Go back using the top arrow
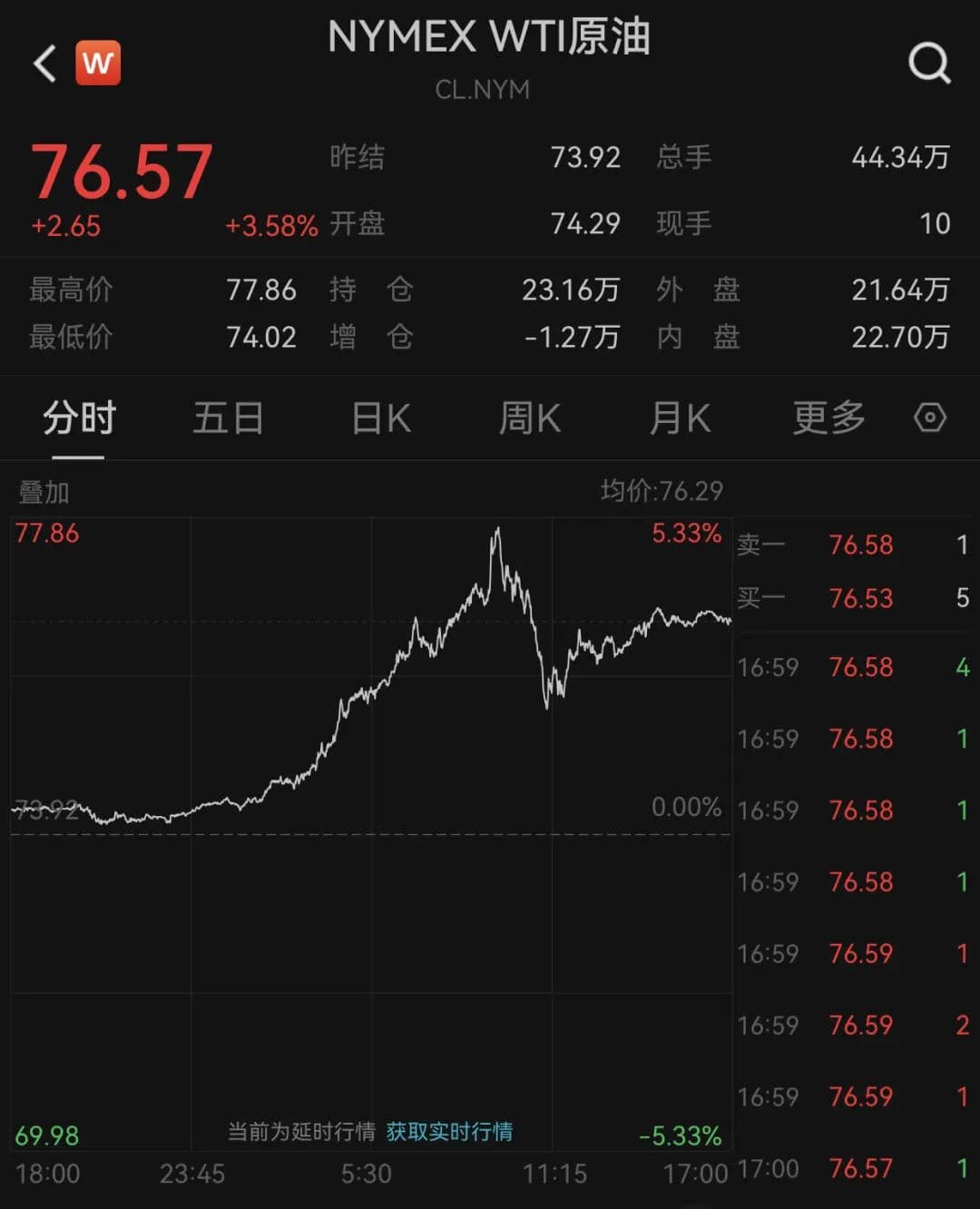Image resolution: width=980 pixels, height=1209 pixels. point(45,64)
